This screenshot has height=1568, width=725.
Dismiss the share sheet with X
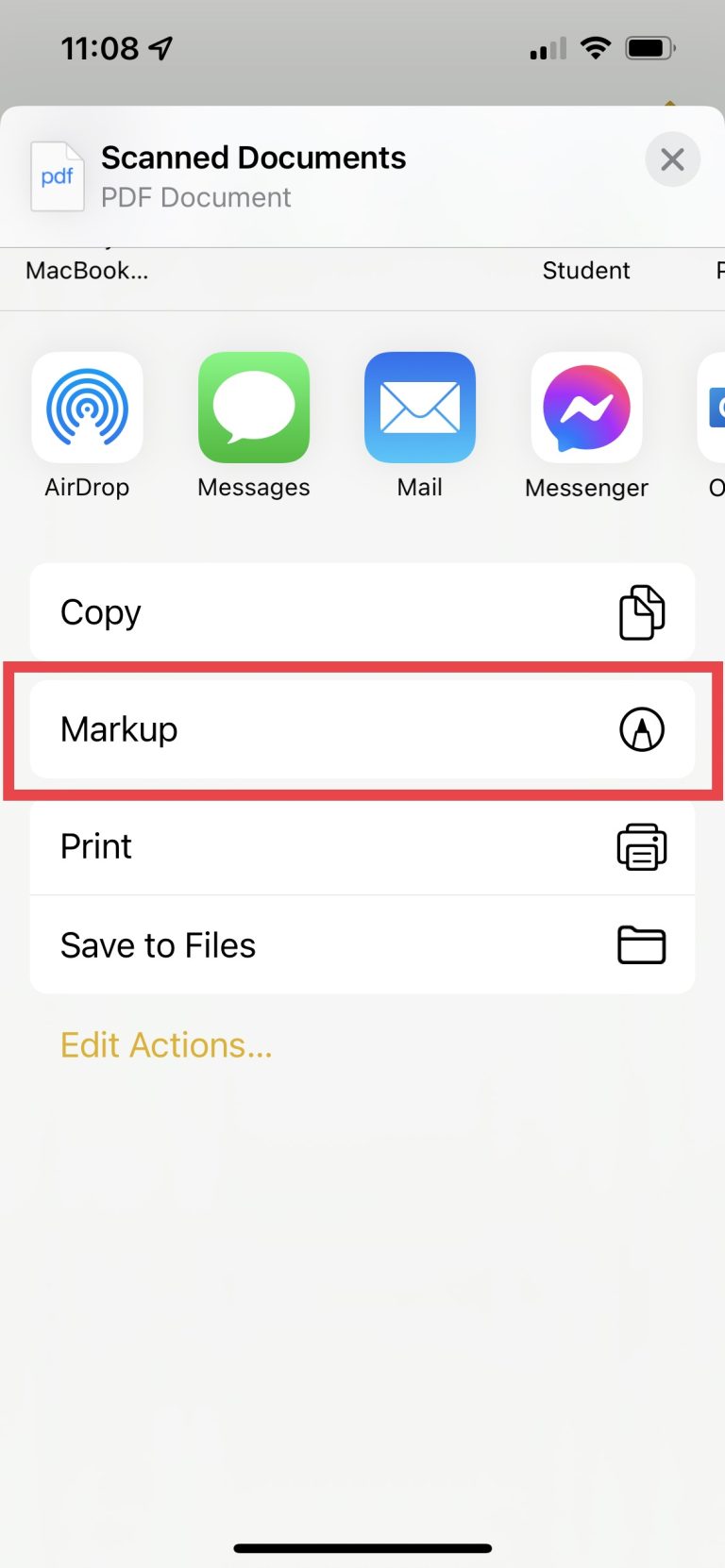[x=672, y=159]
